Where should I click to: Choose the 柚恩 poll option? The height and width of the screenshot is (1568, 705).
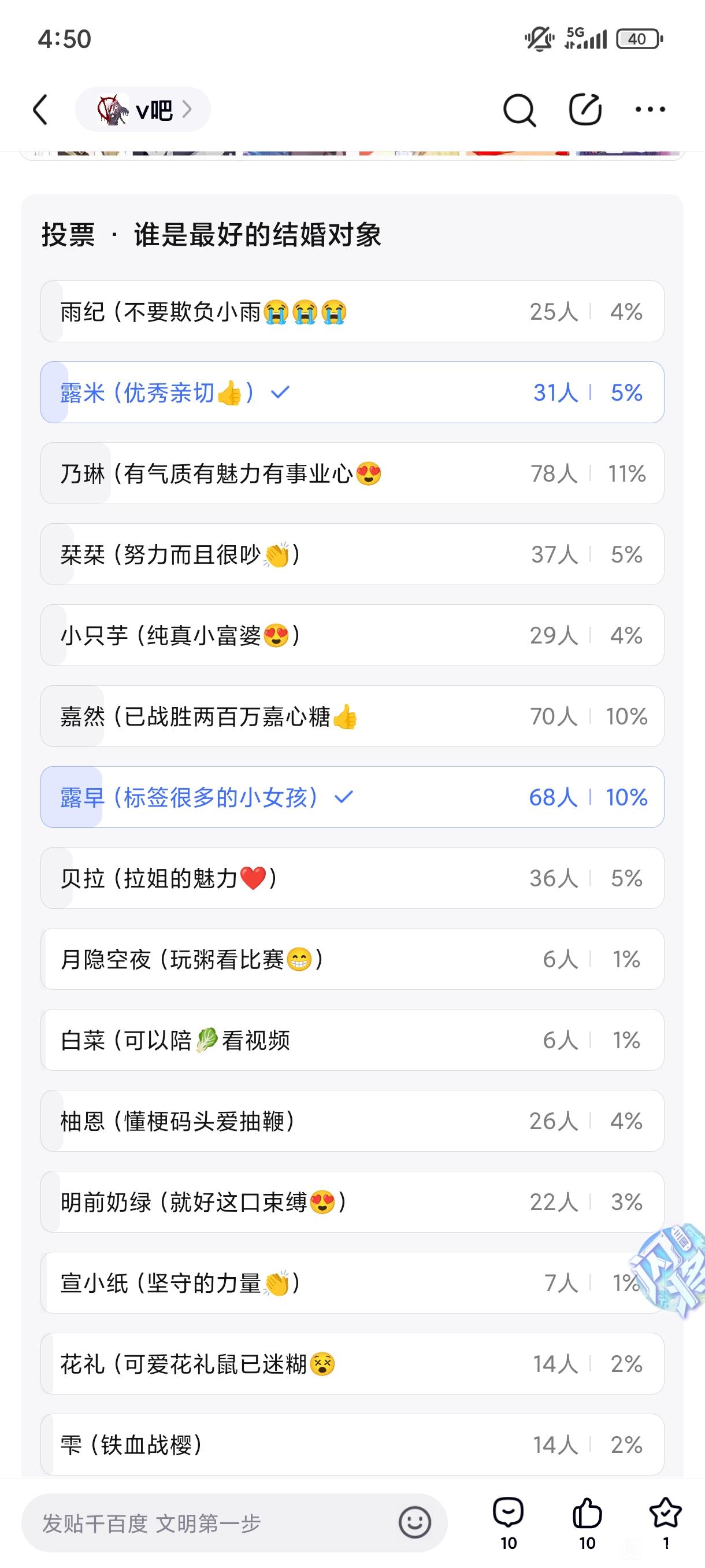(351, 1121)
